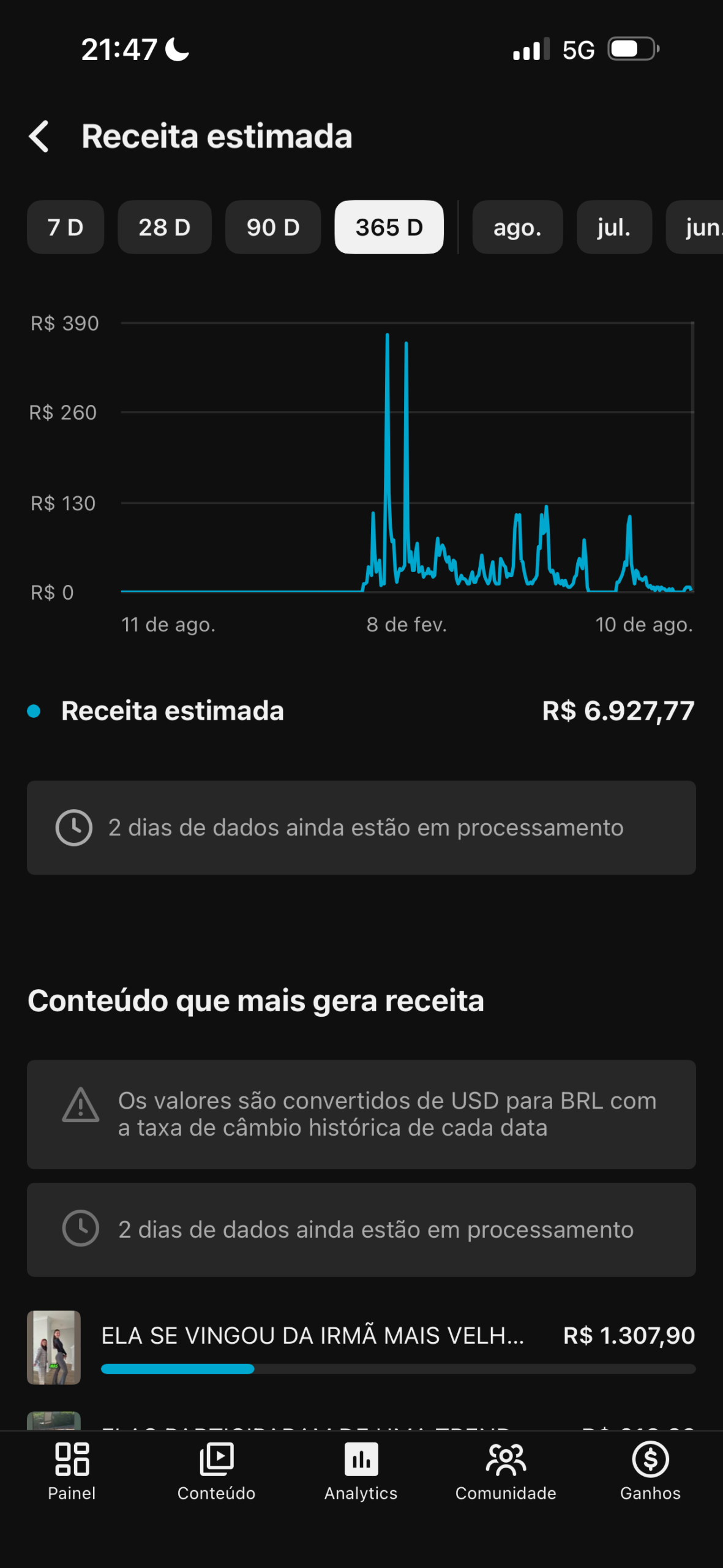Open video ELA SE VINGOU DA IRMÃ MAIS VELH...
Screen dimensions: 723x1568
coord(361,1347)
